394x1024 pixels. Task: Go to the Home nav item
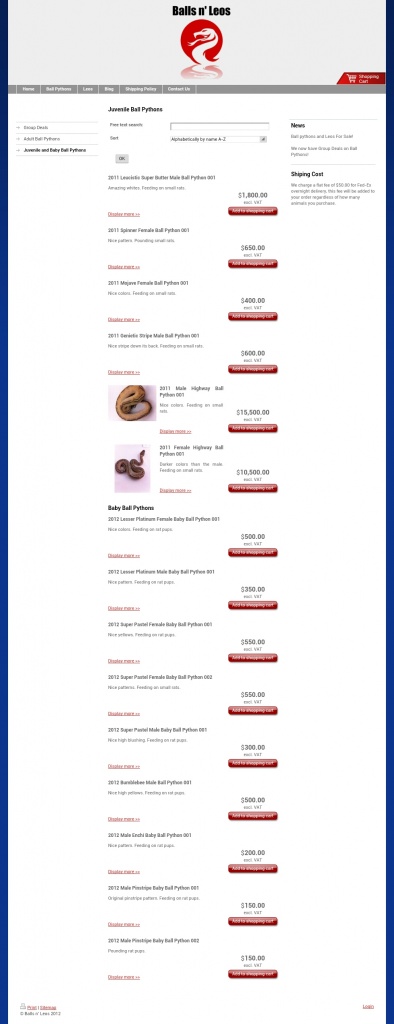(28, 89)
